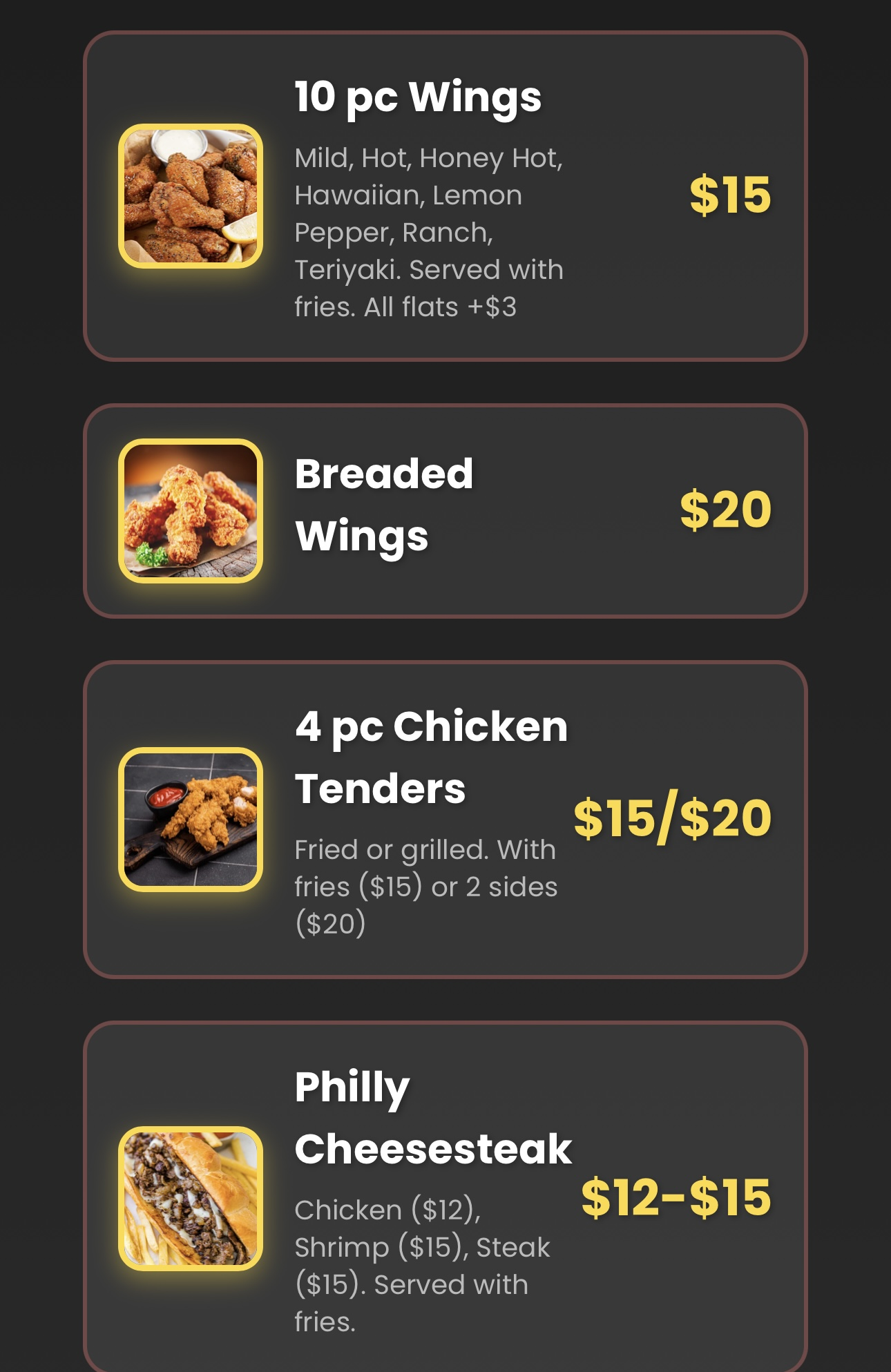Select the 10 pc Wings card
Viewport: 891px width, 1372px height.
pos(445,197)
